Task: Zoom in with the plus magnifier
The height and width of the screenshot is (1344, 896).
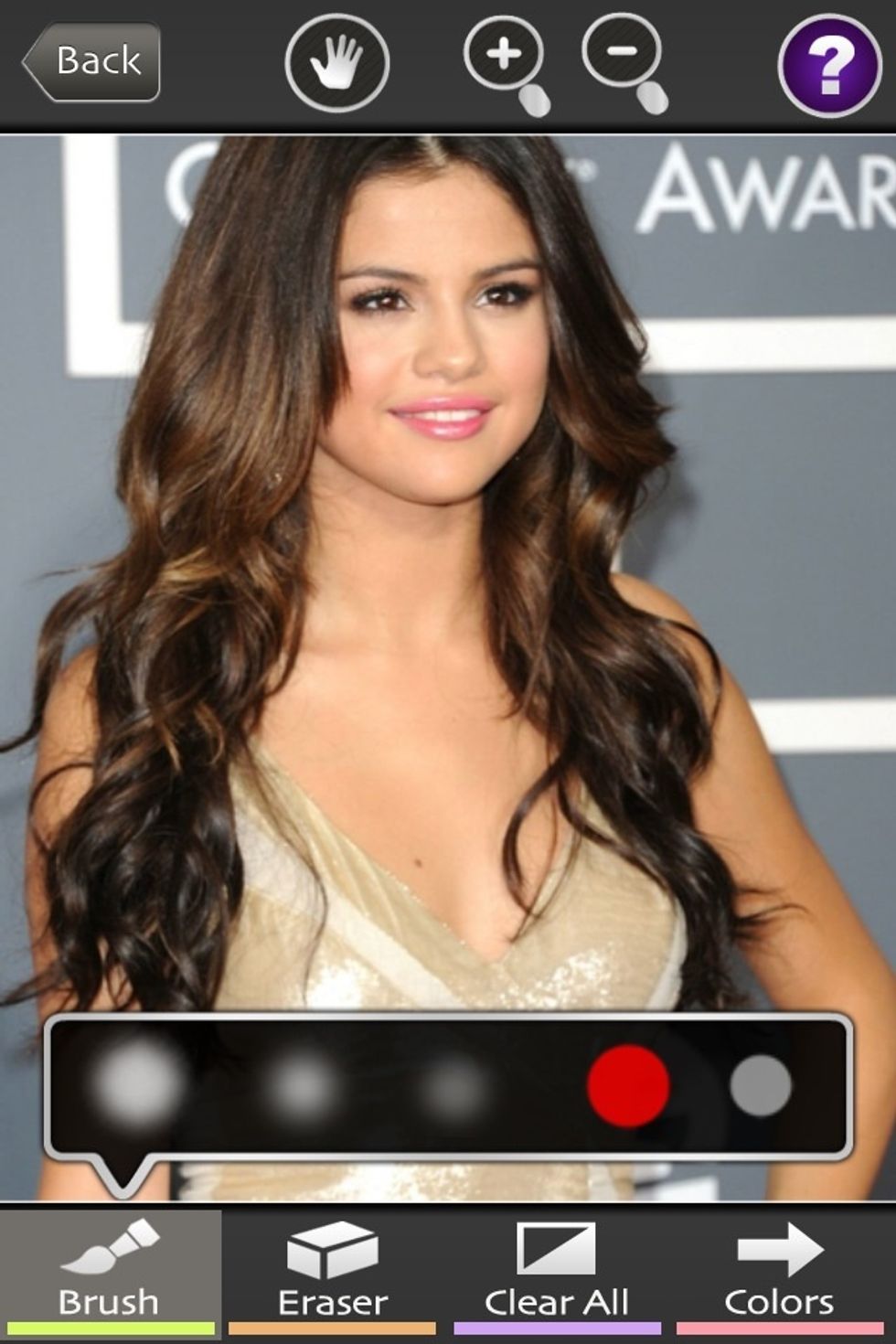Action: pos(505,60)
